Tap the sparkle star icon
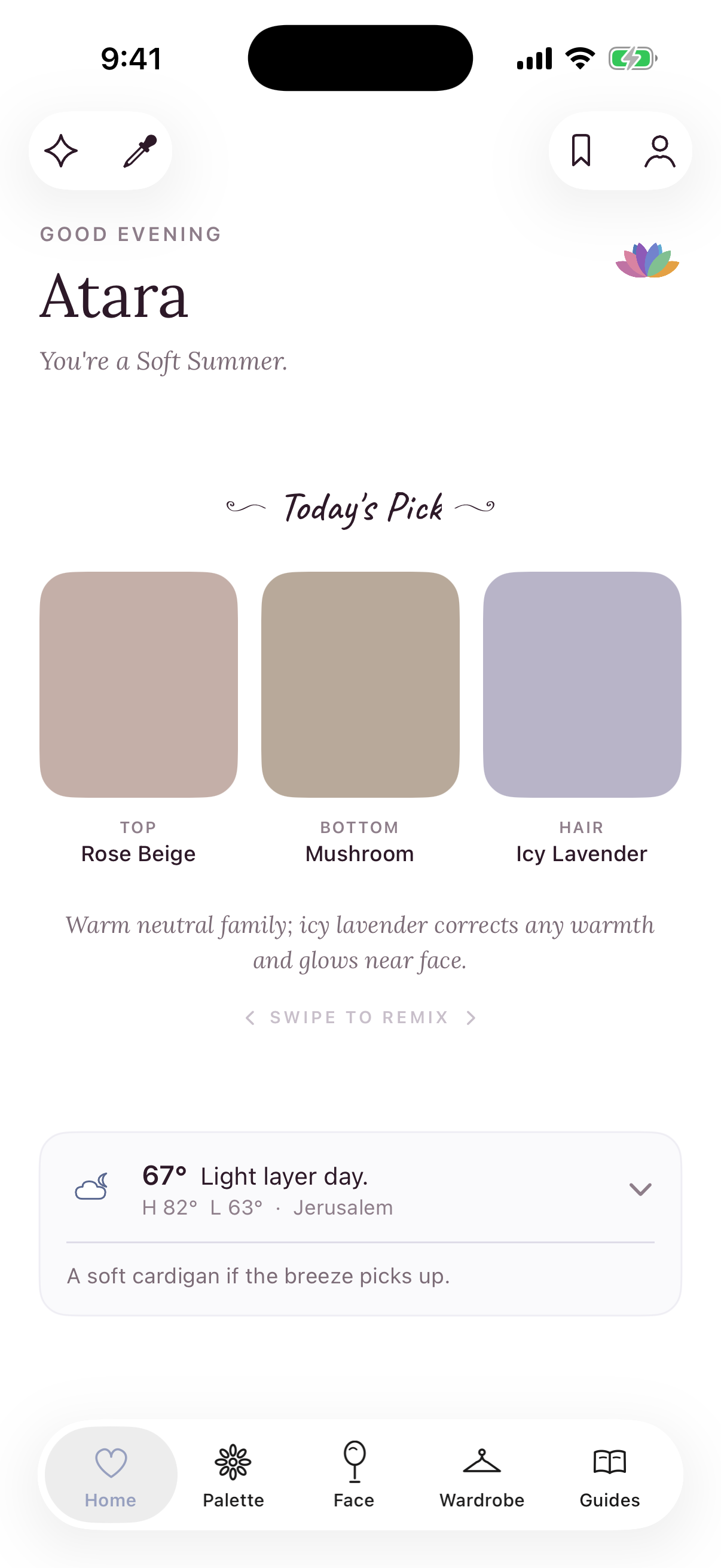This screenshot has width=721, height=1568. point(61,151)
